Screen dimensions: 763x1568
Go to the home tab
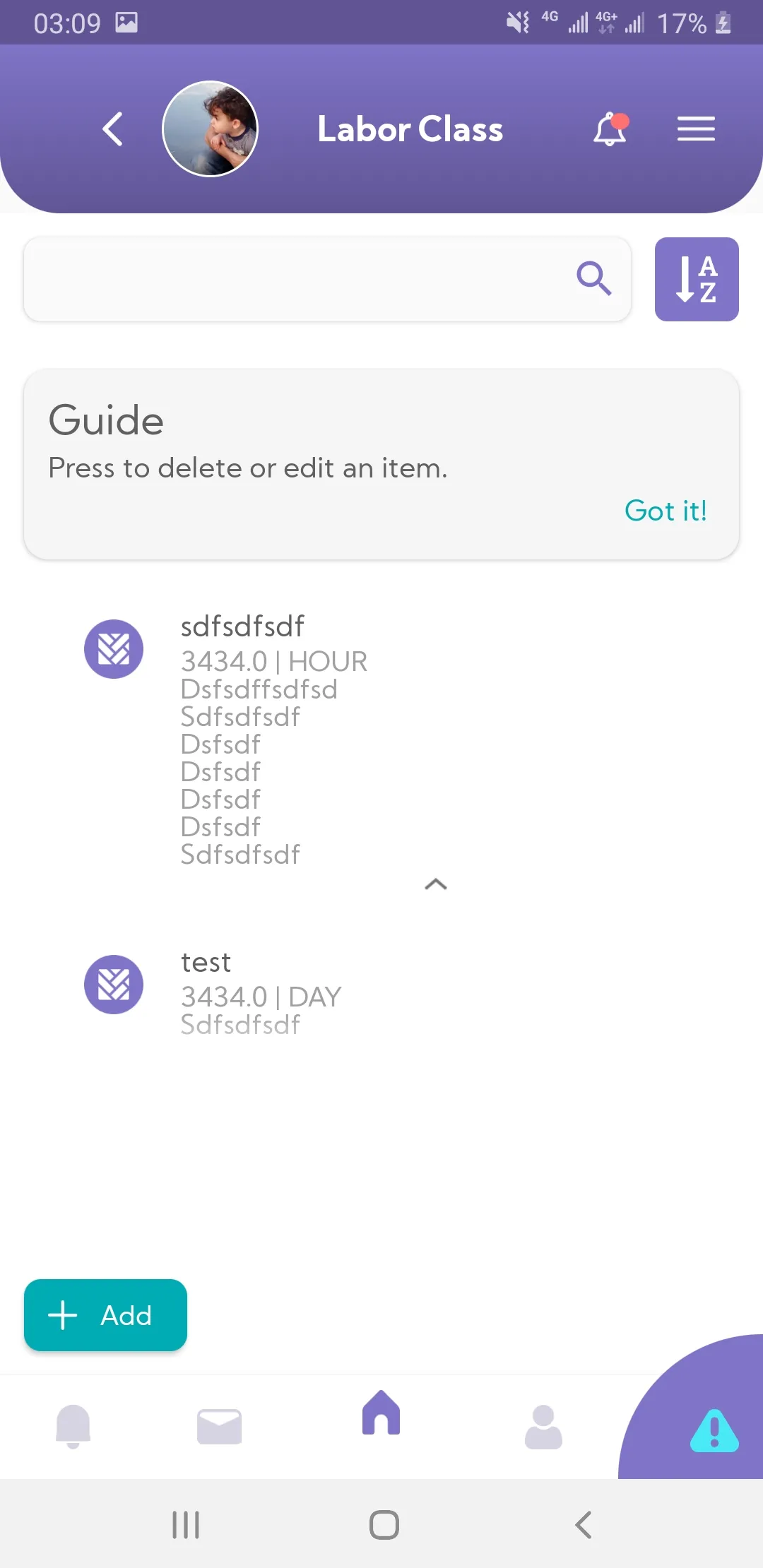click(381, 1413)
